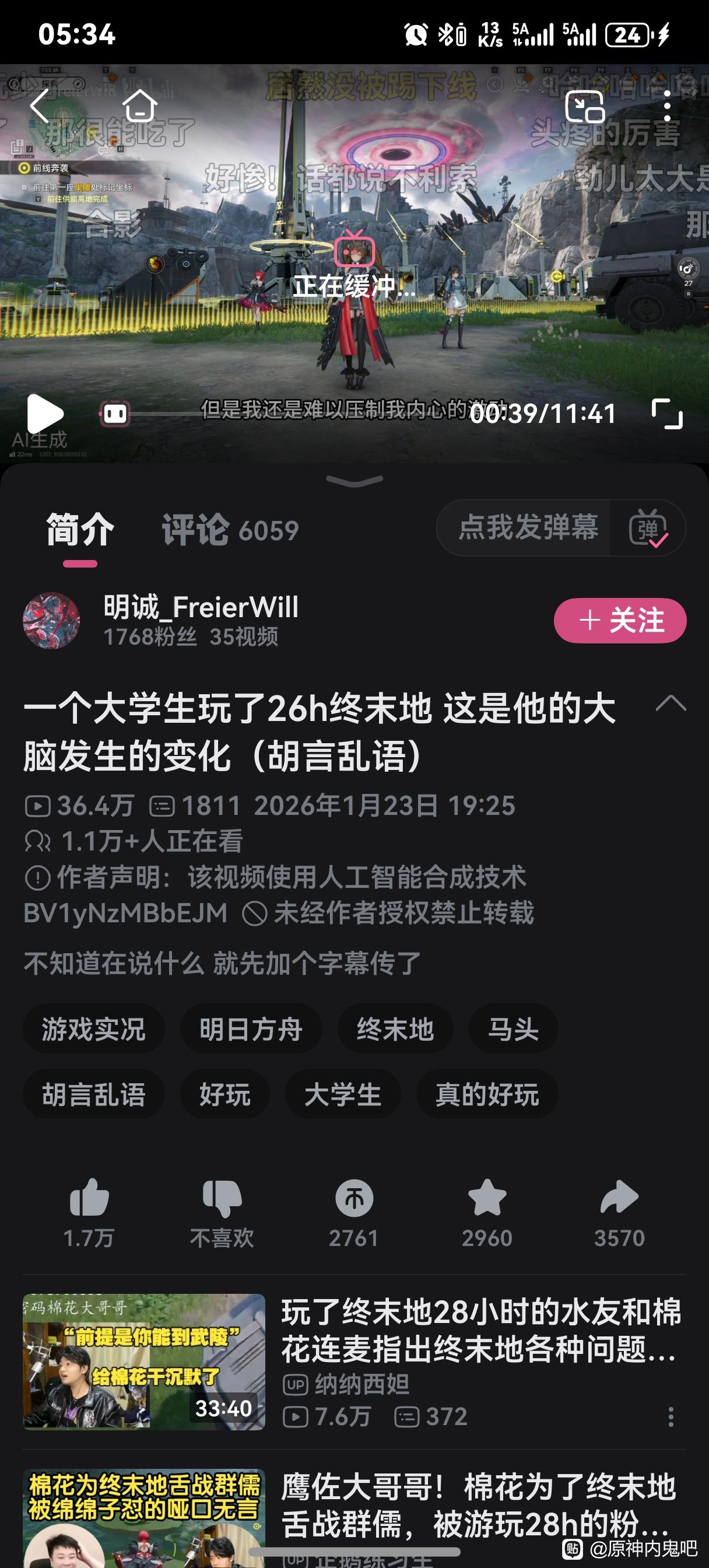The height and width of the screenshot is (1568, 709).
Task: Tap the home icon over the video
Action: point(140,106)
